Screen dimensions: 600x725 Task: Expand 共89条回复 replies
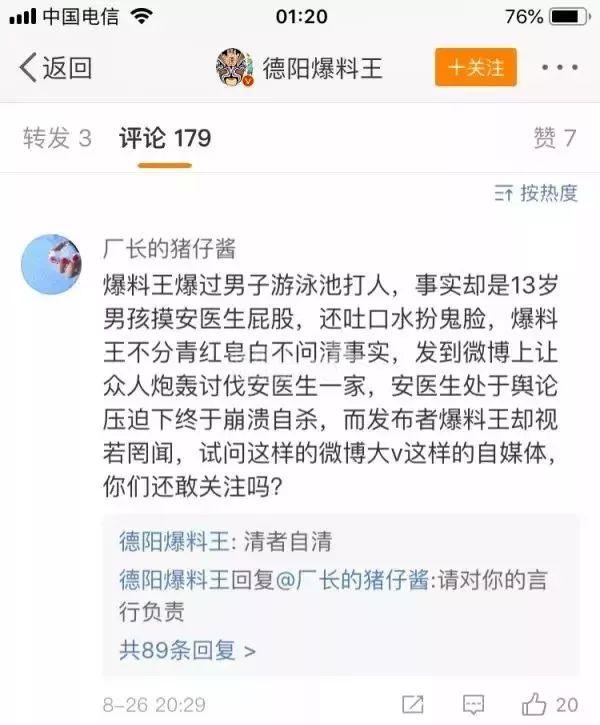(x=188, y=650)
